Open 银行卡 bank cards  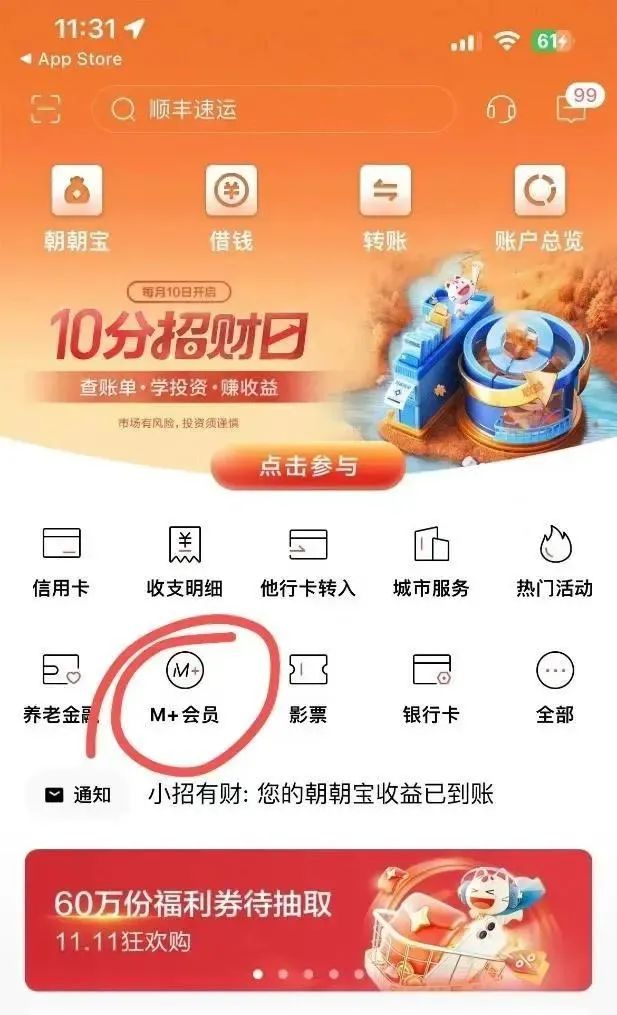431,688
